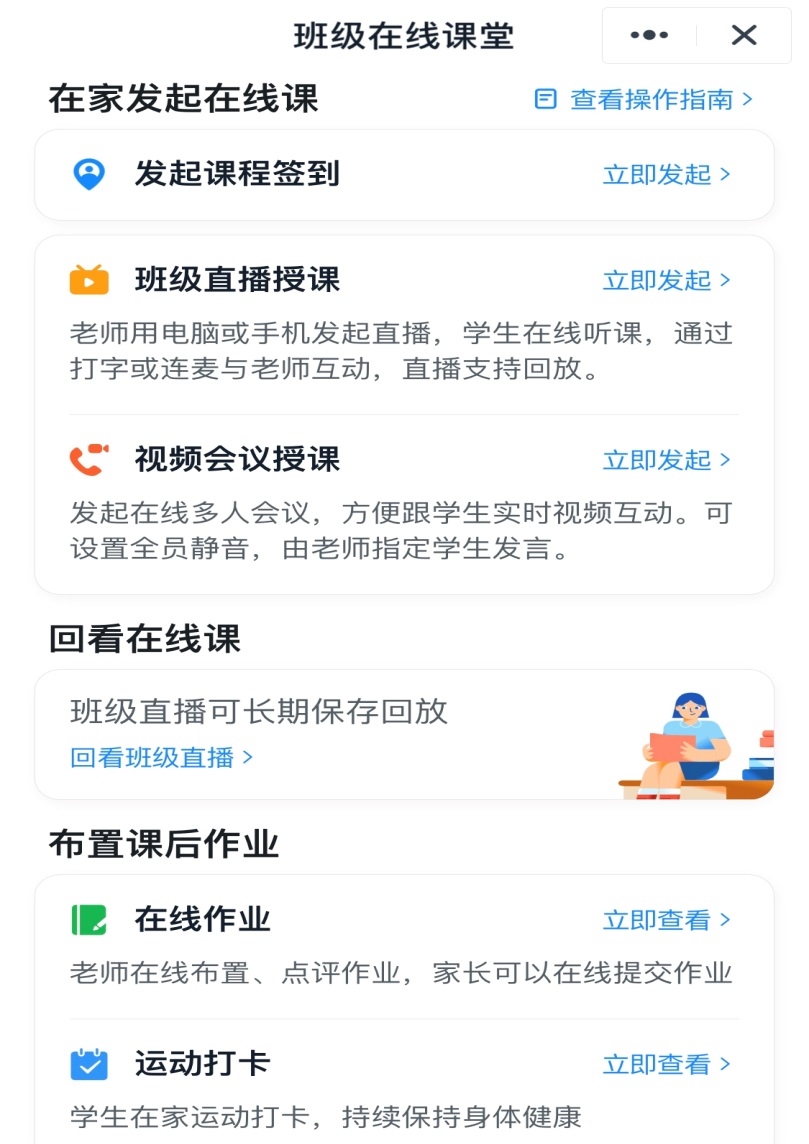This screenshot has width=809, height=1144.
Task: Check 运动打卡 via 立即查看
Action: [x=667, y=1065]
